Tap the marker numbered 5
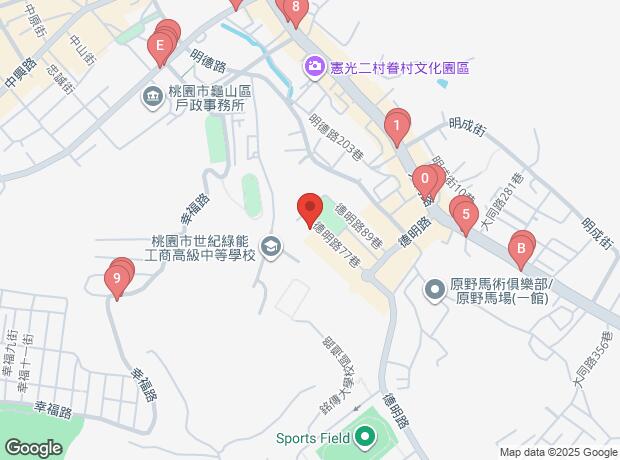 point(466,217)
